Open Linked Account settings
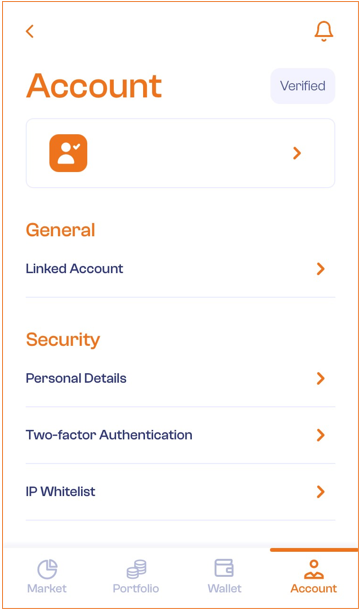Viewport: 362px width, 612px height. click(x=180, y=269)
